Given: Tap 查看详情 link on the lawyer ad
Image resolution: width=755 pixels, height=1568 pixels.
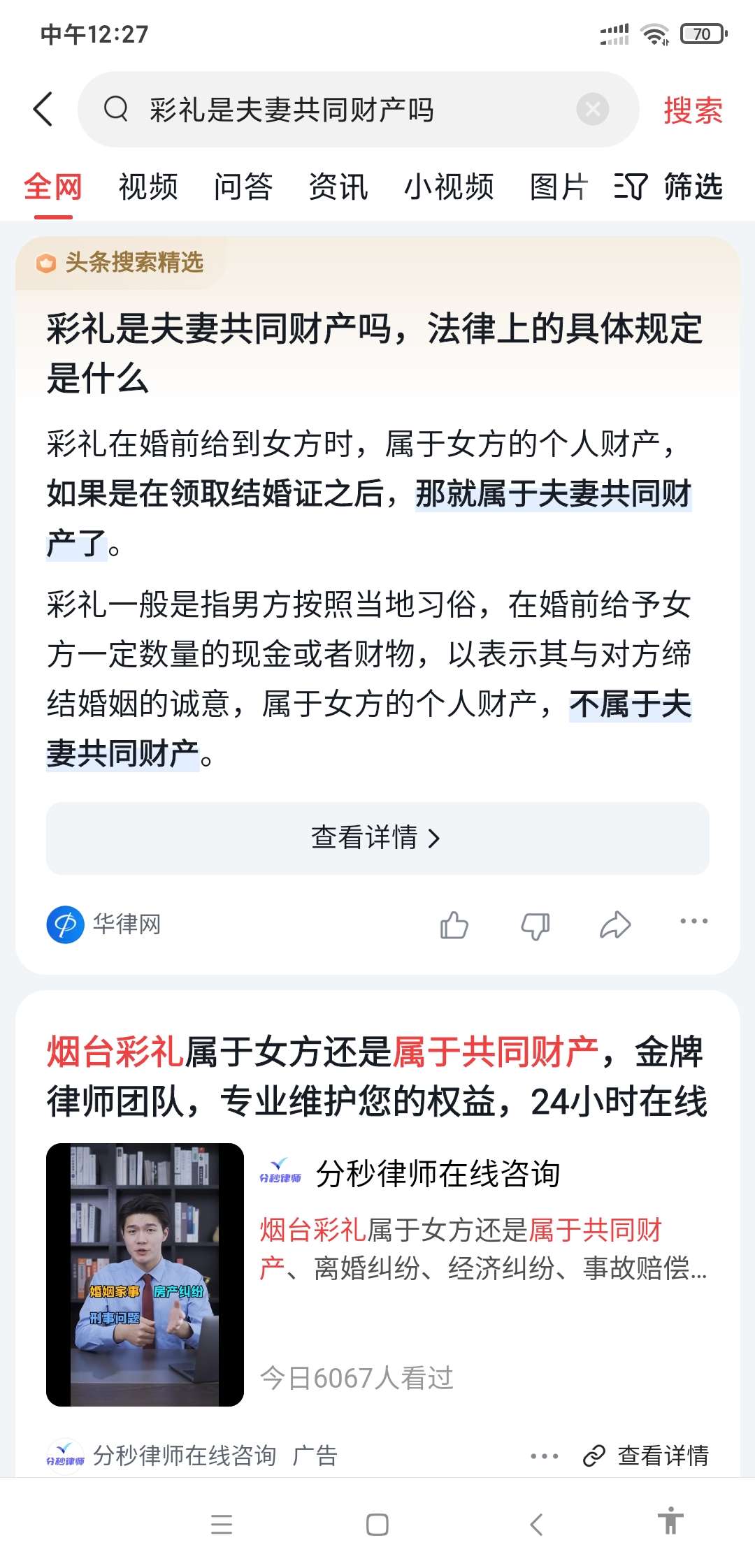Looking at the screenshot, I should pos(647,1456).
